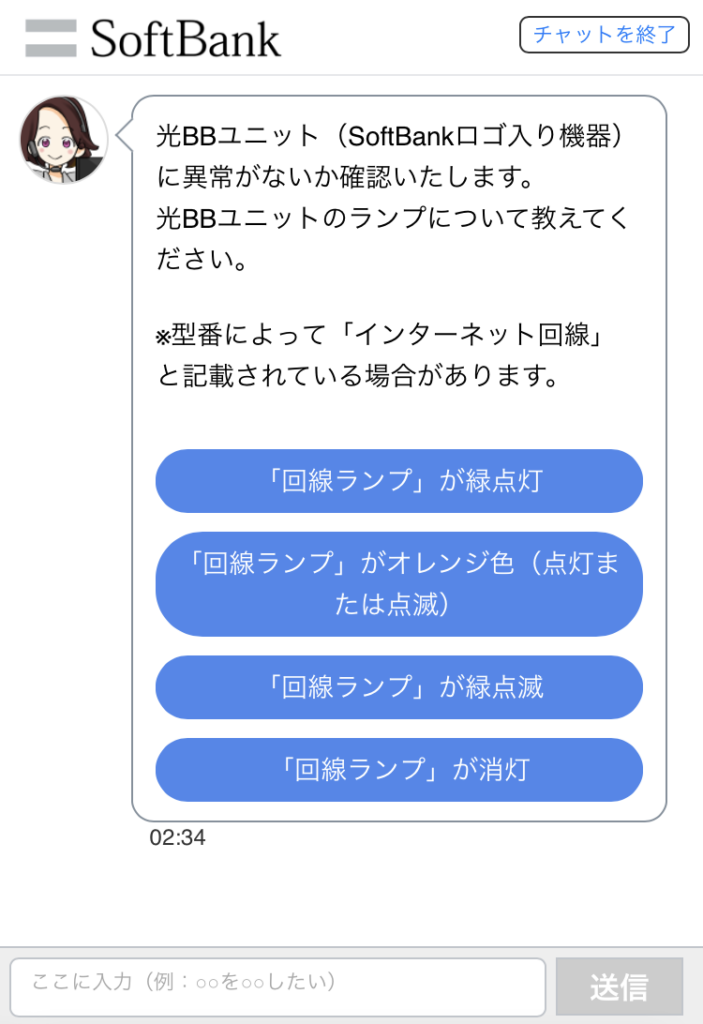End the chat with チャットを終了
The image size is (703, 1024).
click(604, 35)
